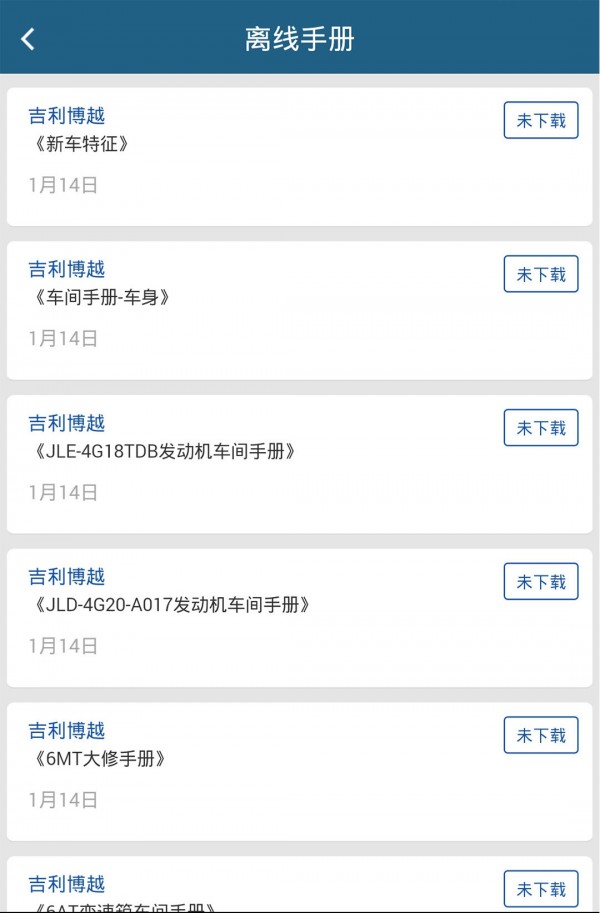Download the 6MT大修手册

coord(541,736)
